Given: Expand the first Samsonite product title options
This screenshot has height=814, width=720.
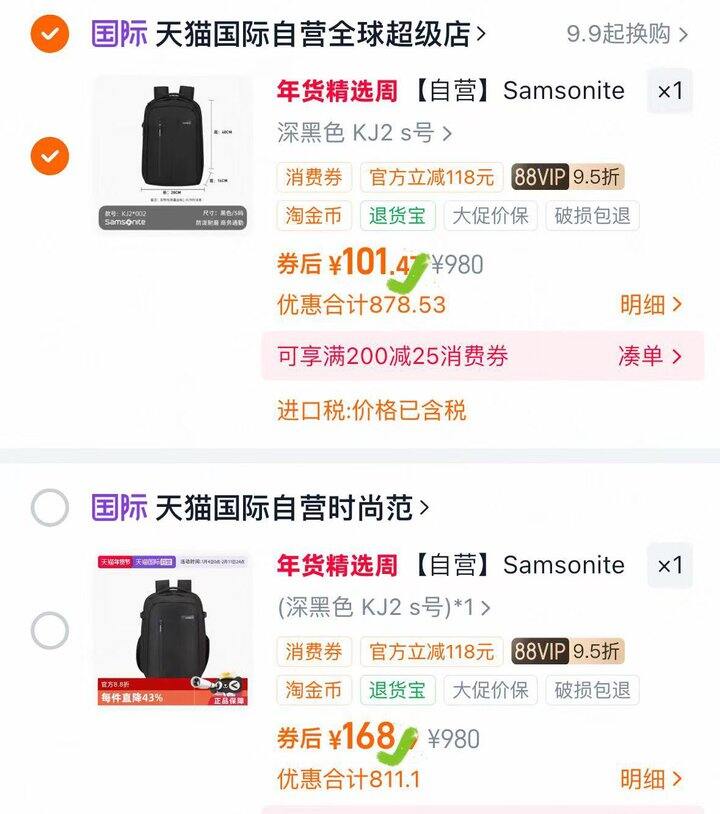Looking at the screenshot, I should pyautogui.click(x=449, y=91).
